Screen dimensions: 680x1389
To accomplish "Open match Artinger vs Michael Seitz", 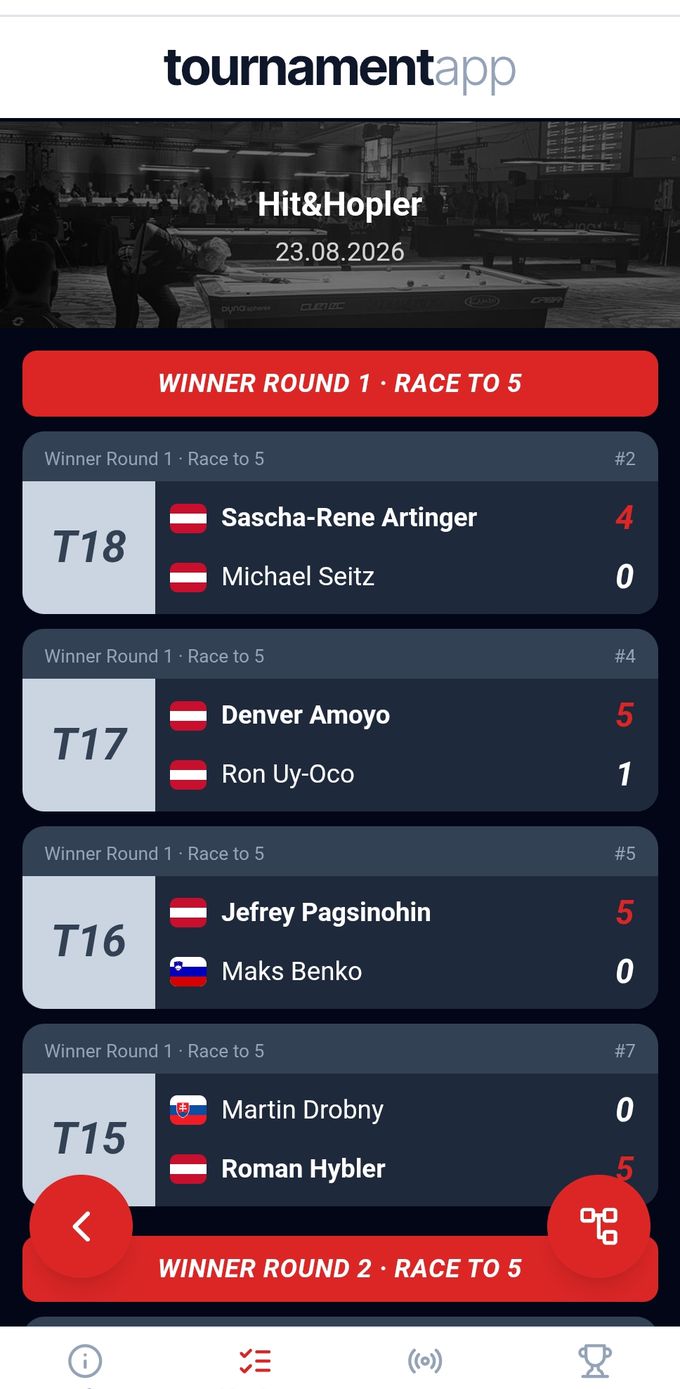I will (x=340, y=523).
